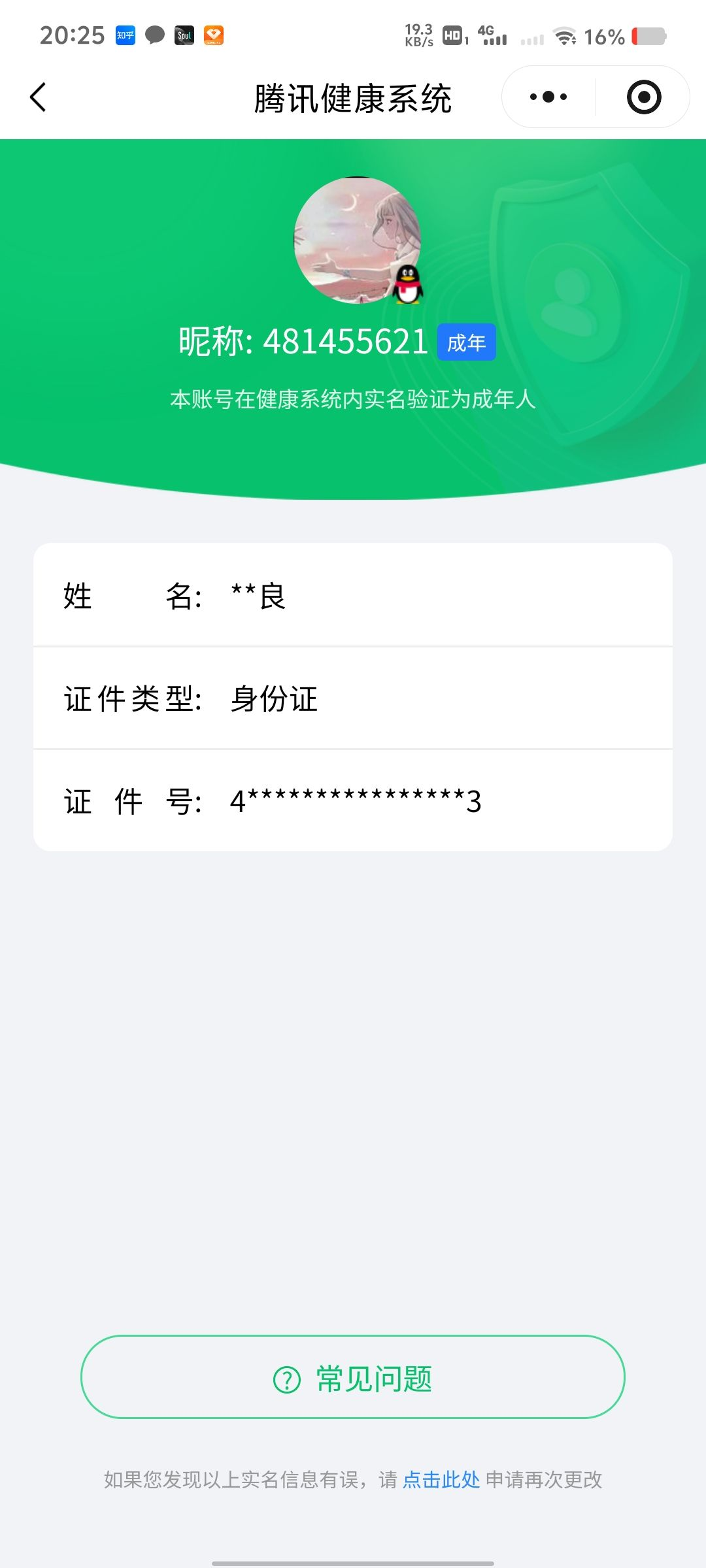
Task: Tap the circular minimize button in the capsule
Action: pyautogui.click(x=643, y=96)
